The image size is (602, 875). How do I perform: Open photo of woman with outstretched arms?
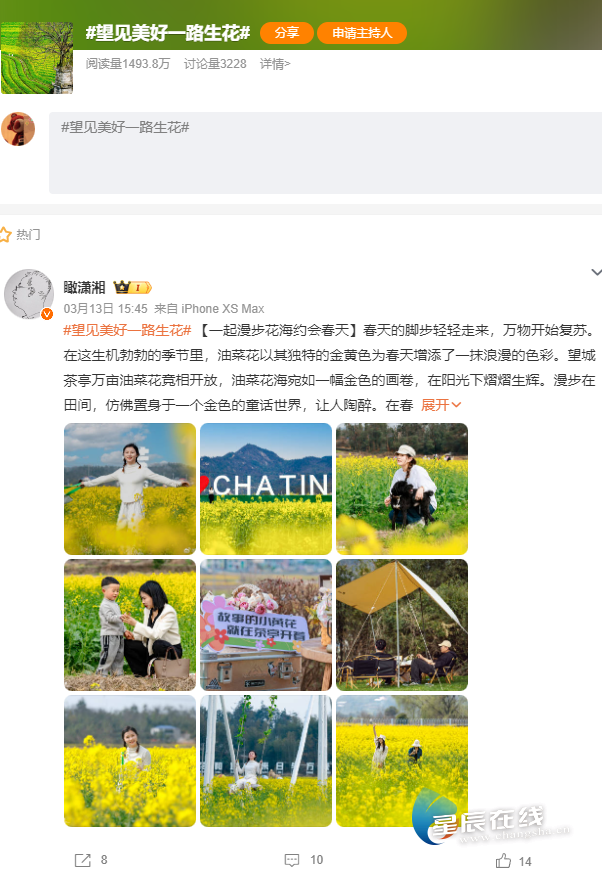coord(130,489)
